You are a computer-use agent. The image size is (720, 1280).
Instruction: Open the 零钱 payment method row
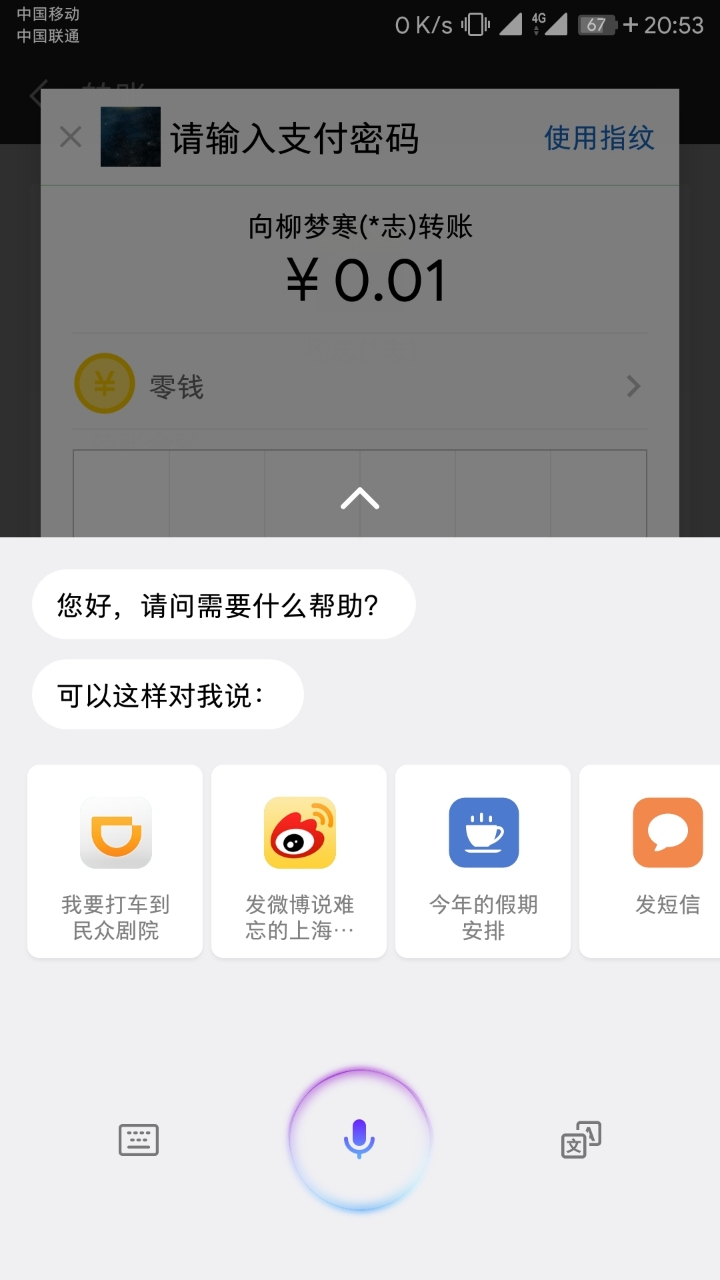tap(360, 386)
